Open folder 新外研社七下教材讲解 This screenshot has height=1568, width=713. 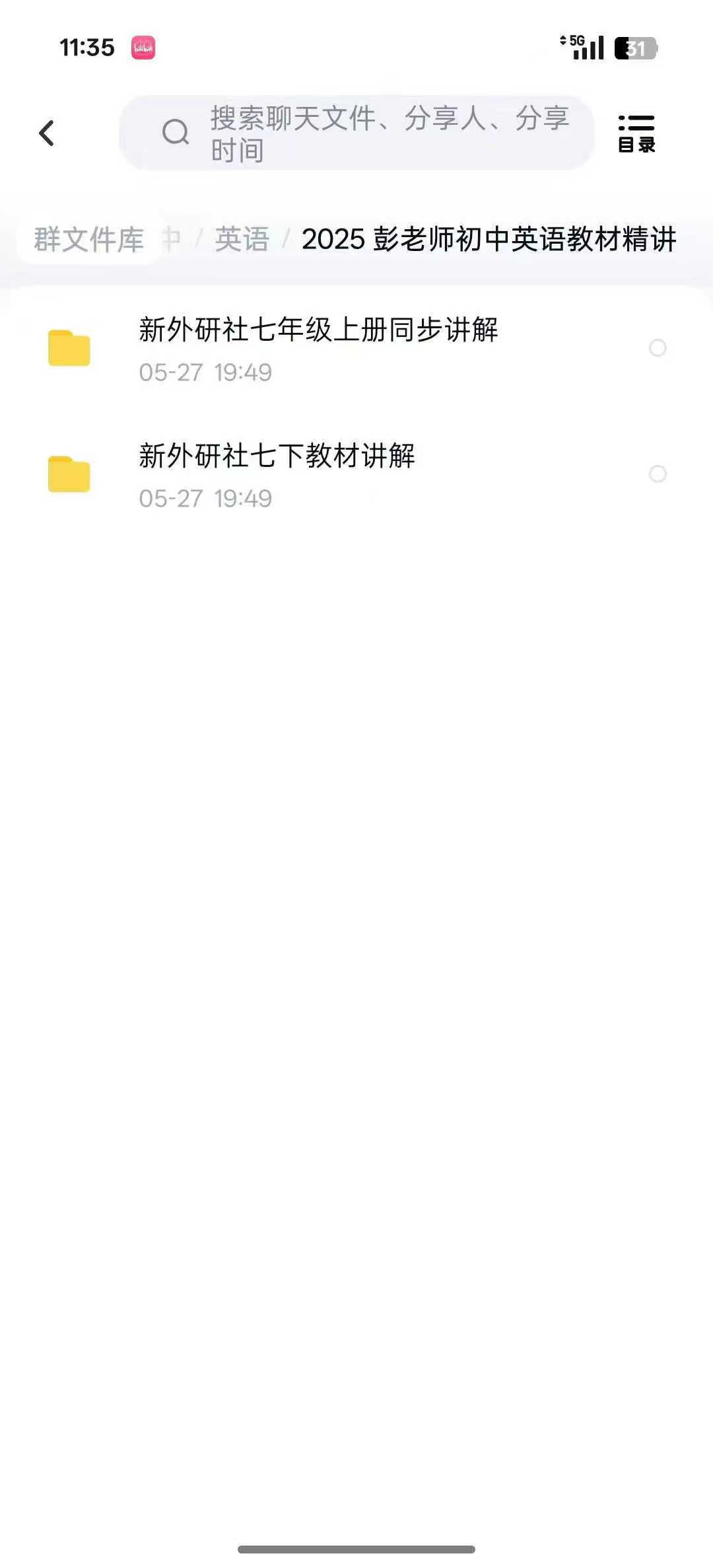click(x=356, y=475)
